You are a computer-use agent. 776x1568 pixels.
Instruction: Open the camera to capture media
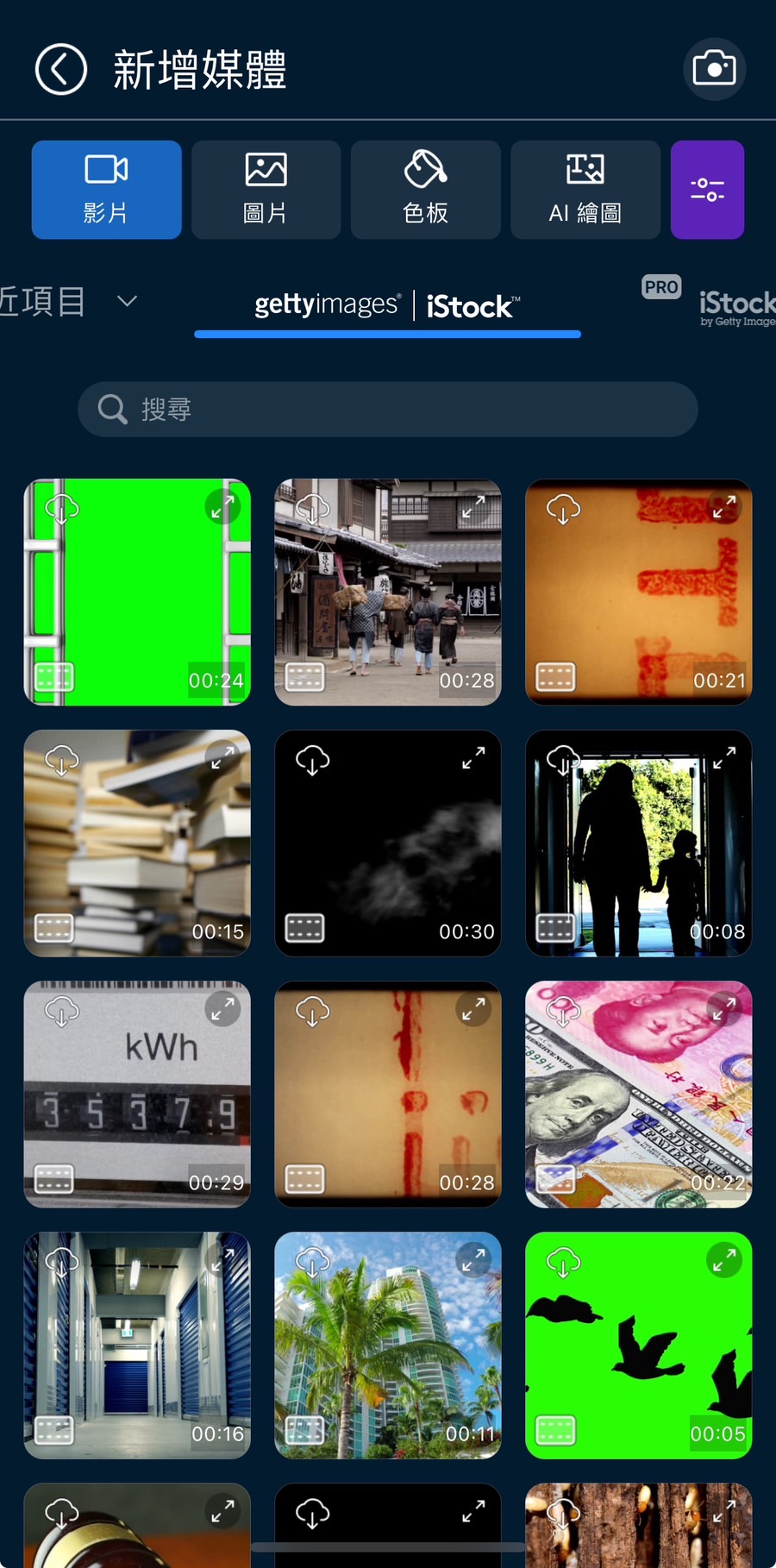[714, 69]
